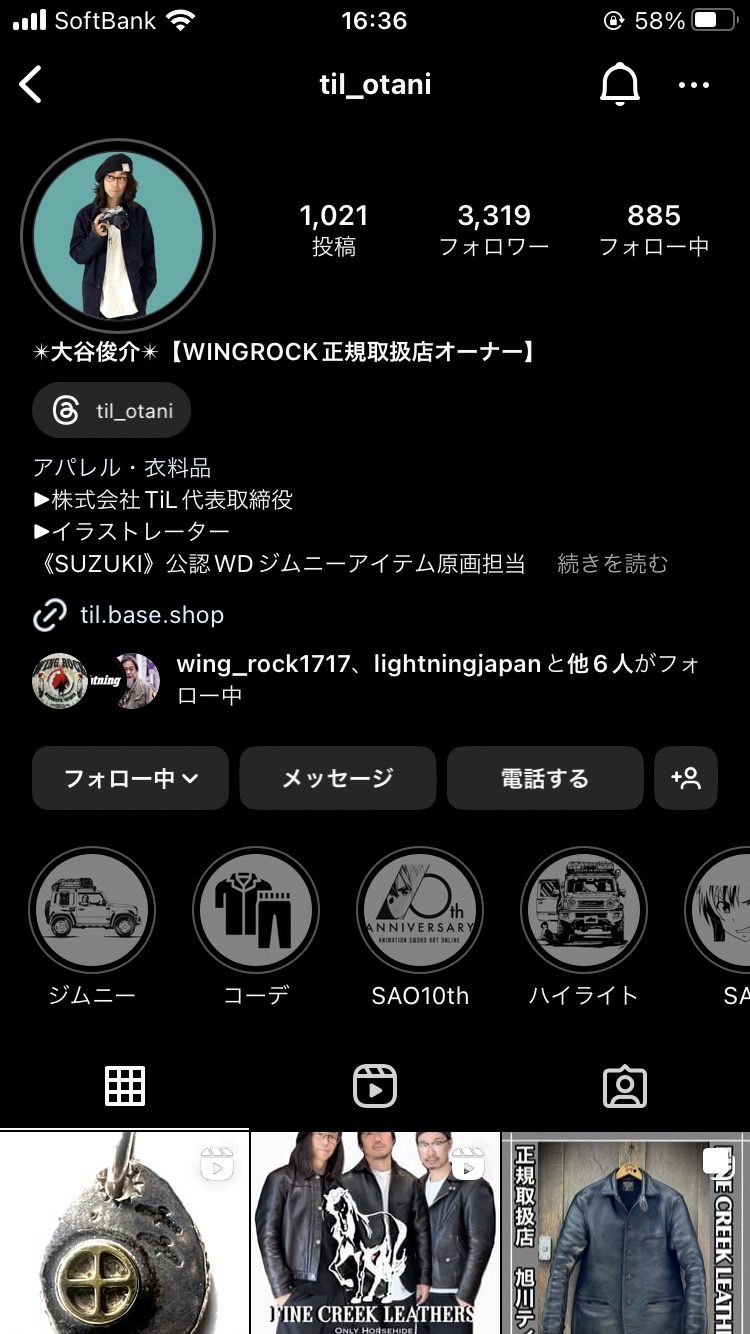Open the three-dot overflow menu
750x1334 pixels.
tap(693, 85)
